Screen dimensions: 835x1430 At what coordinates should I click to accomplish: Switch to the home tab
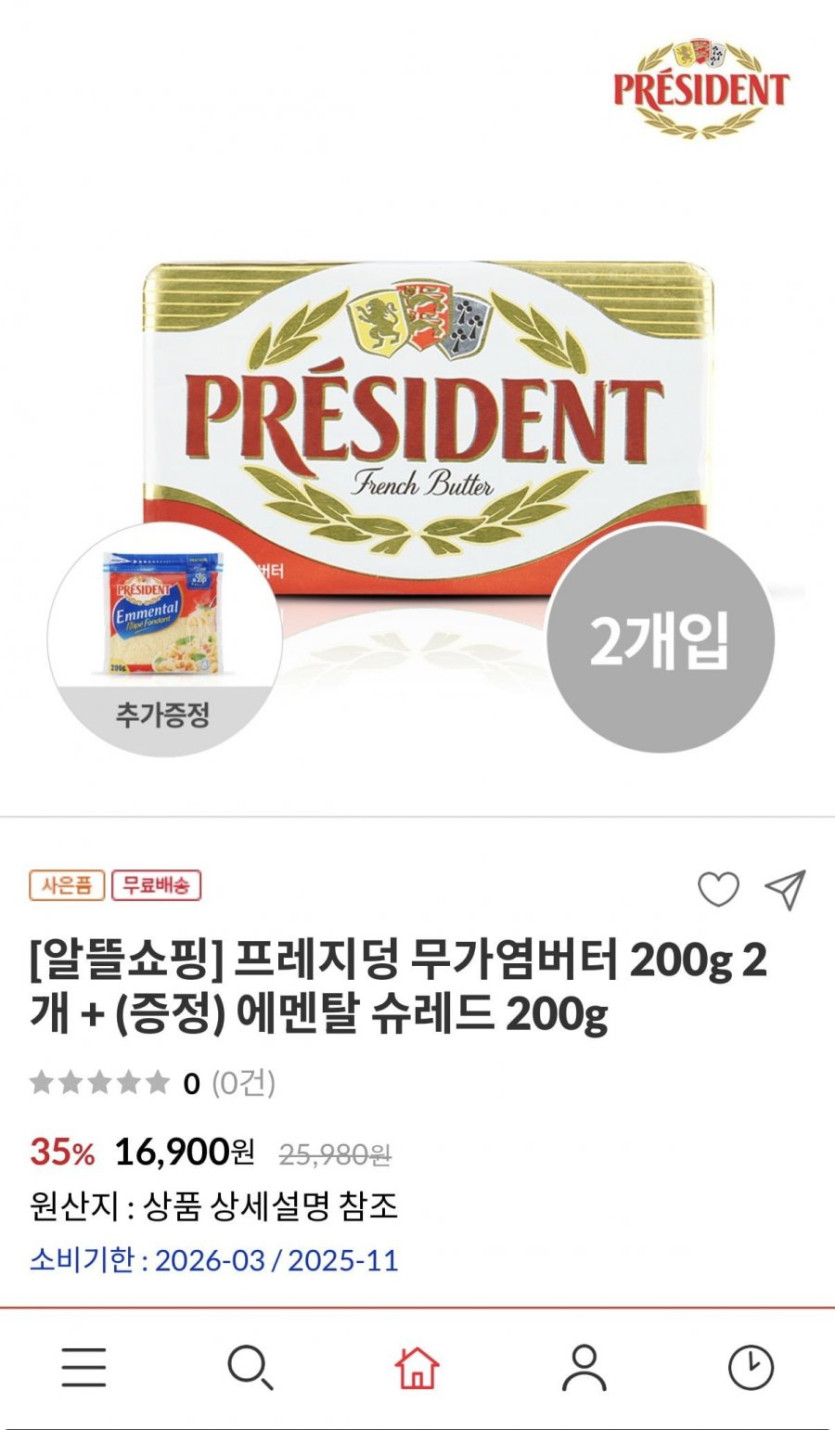pyautogui.click(x=417, y=1369)
